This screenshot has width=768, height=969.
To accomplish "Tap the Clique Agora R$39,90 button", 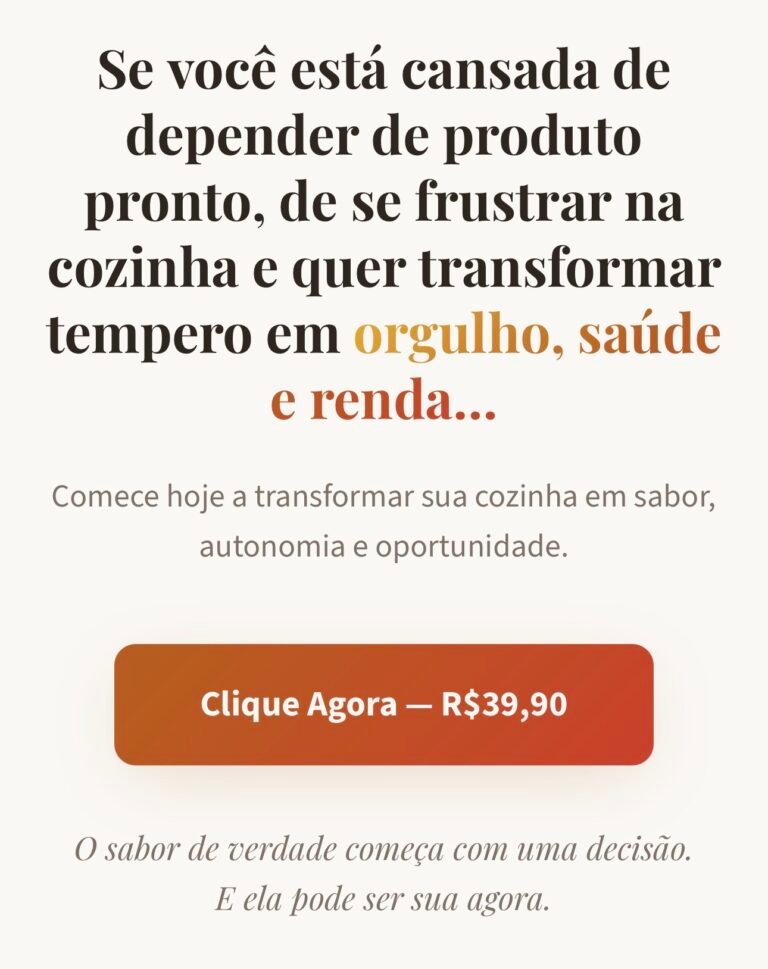I will 384,705.
